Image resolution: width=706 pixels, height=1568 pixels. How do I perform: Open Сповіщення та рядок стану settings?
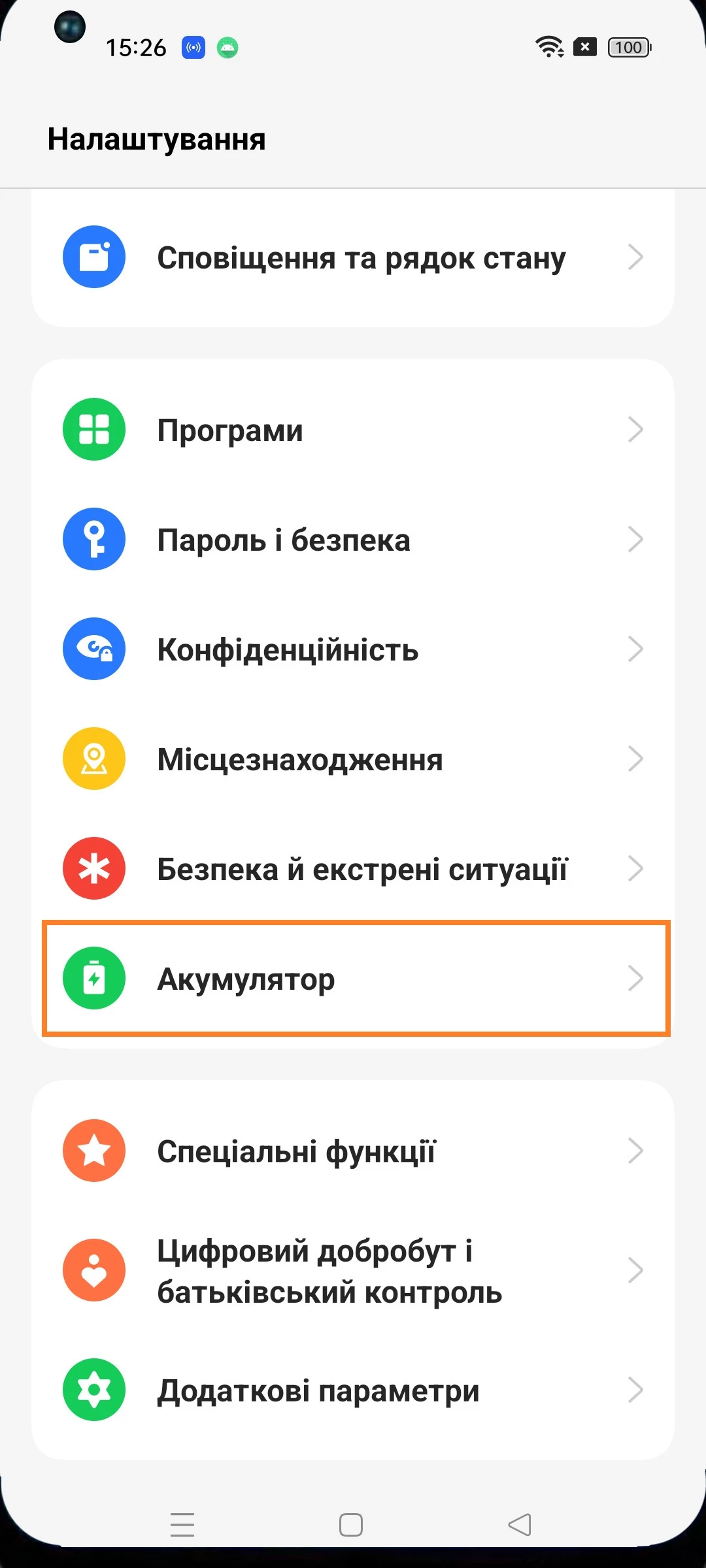[353, 257]
